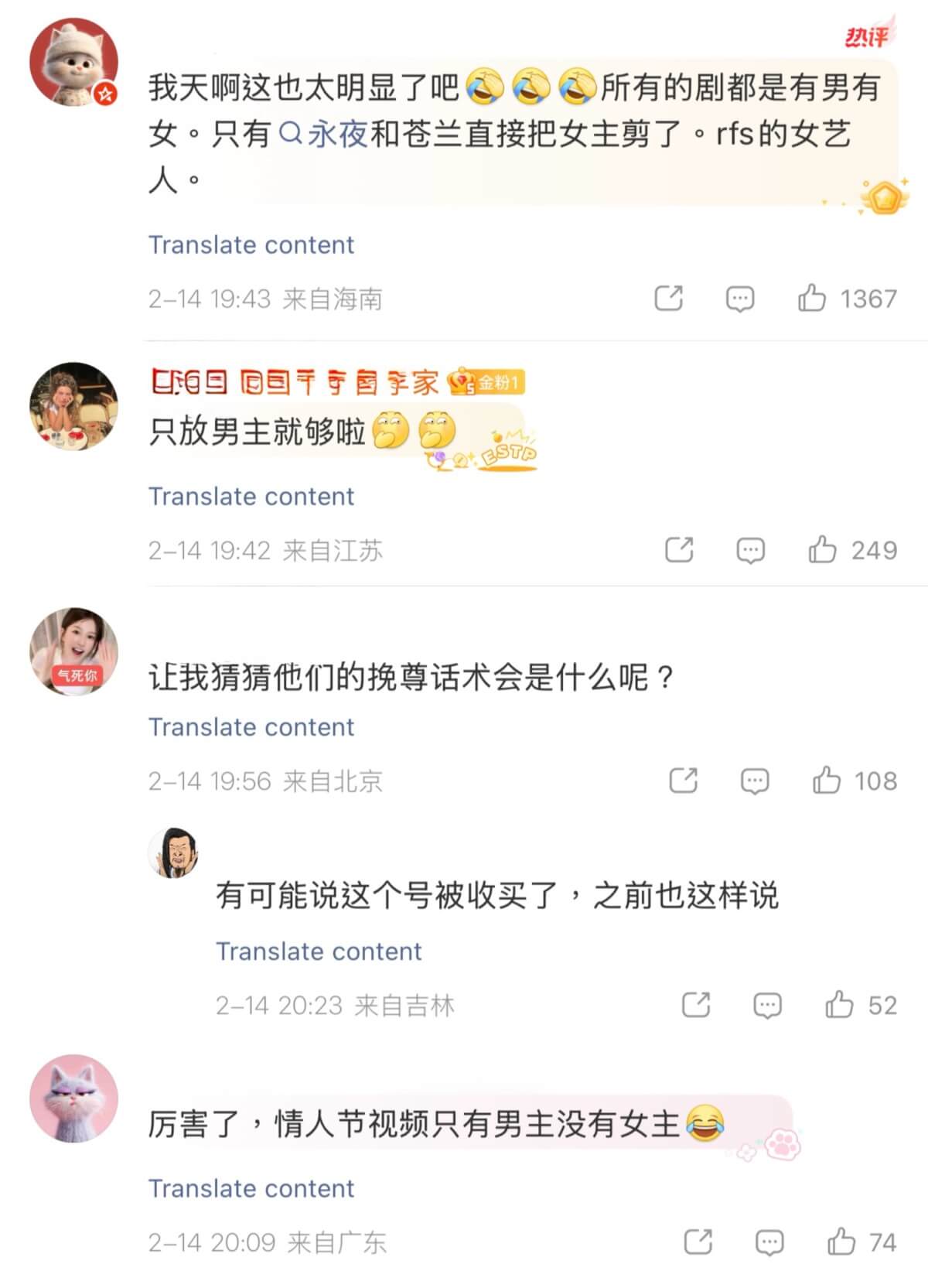This screenshot has width=928, height=1288.
Task: Share the comment posted at 2-14 19:43
Action: 668,298
